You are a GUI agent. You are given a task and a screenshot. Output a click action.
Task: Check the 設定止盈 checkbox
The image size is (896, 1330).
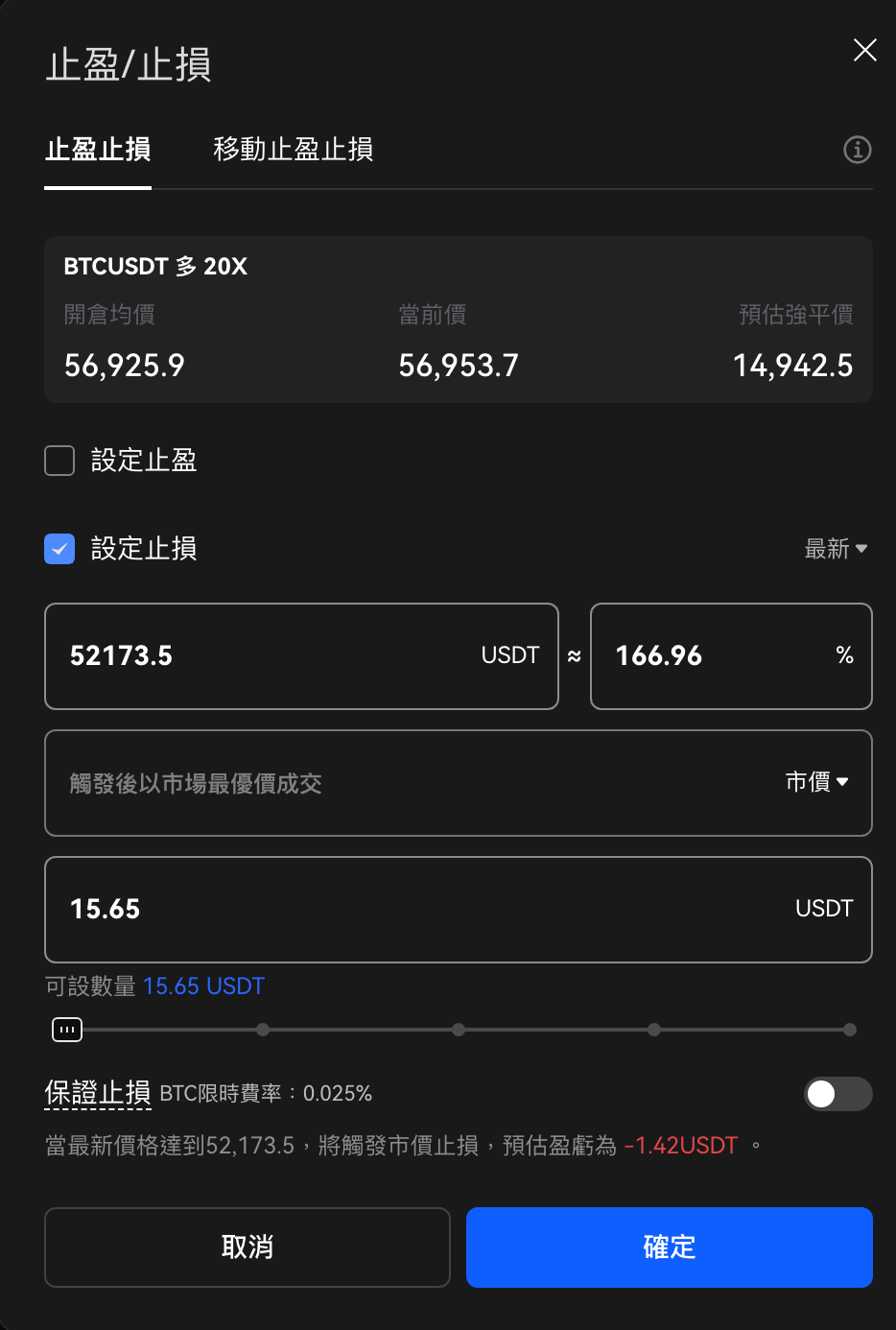(x=59, y=461)
